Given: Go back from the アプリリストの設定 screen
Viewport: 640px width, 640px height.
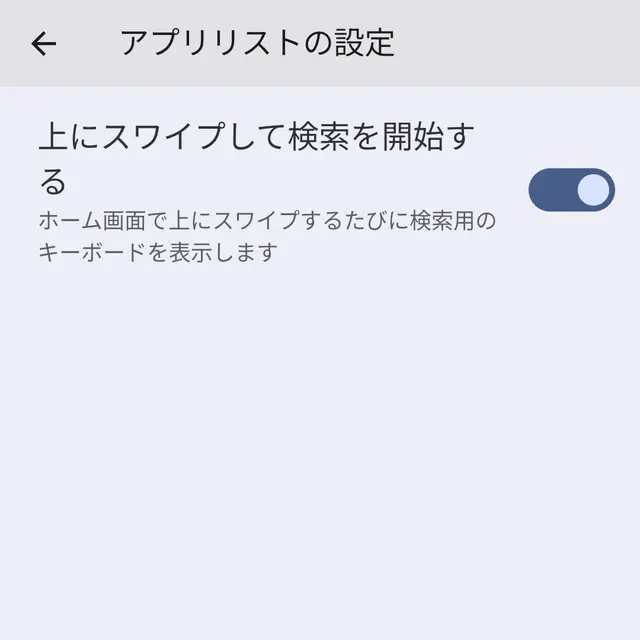Looking at the screenshot, I should [44, 43].
